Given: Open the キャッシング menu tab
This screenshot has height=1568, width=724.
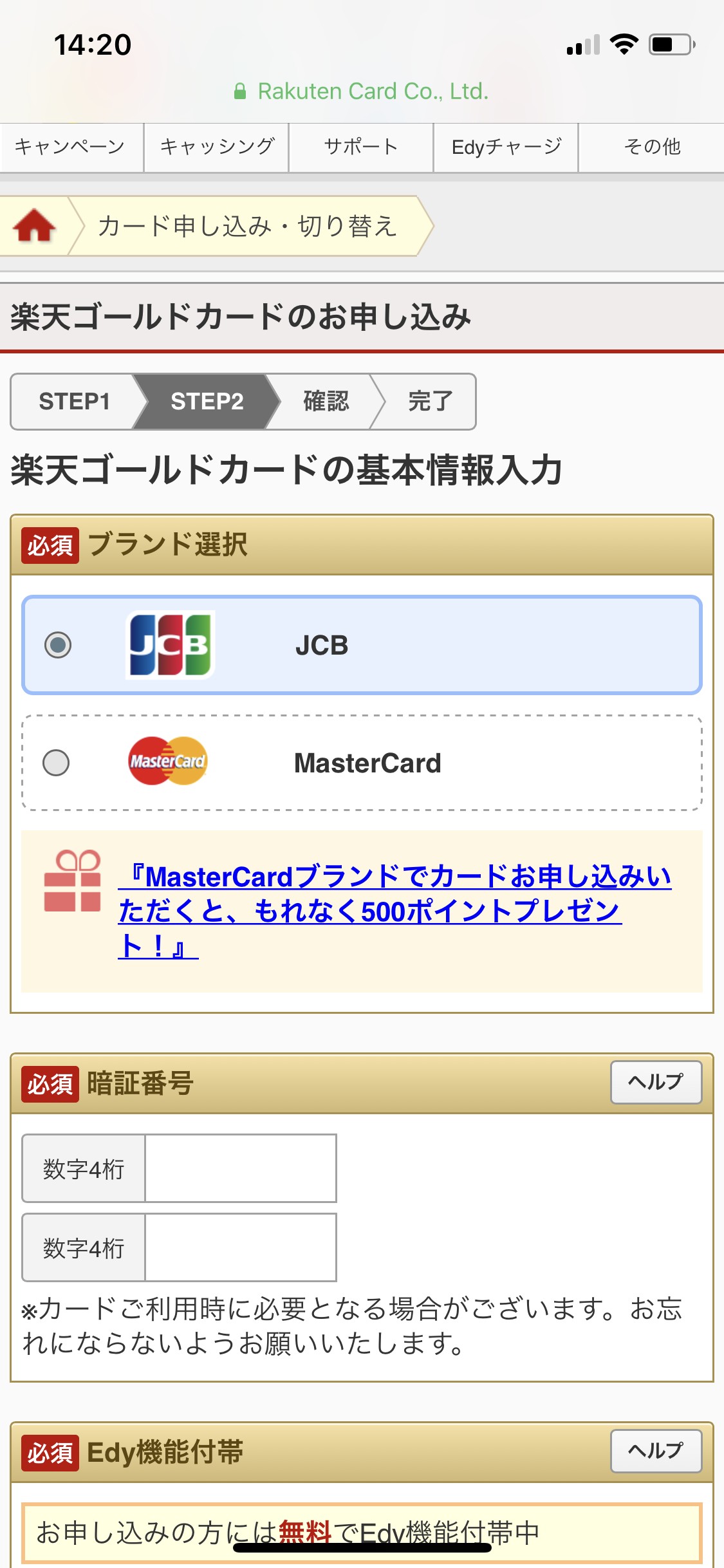Looking at the screenshot, I should 216,147.
